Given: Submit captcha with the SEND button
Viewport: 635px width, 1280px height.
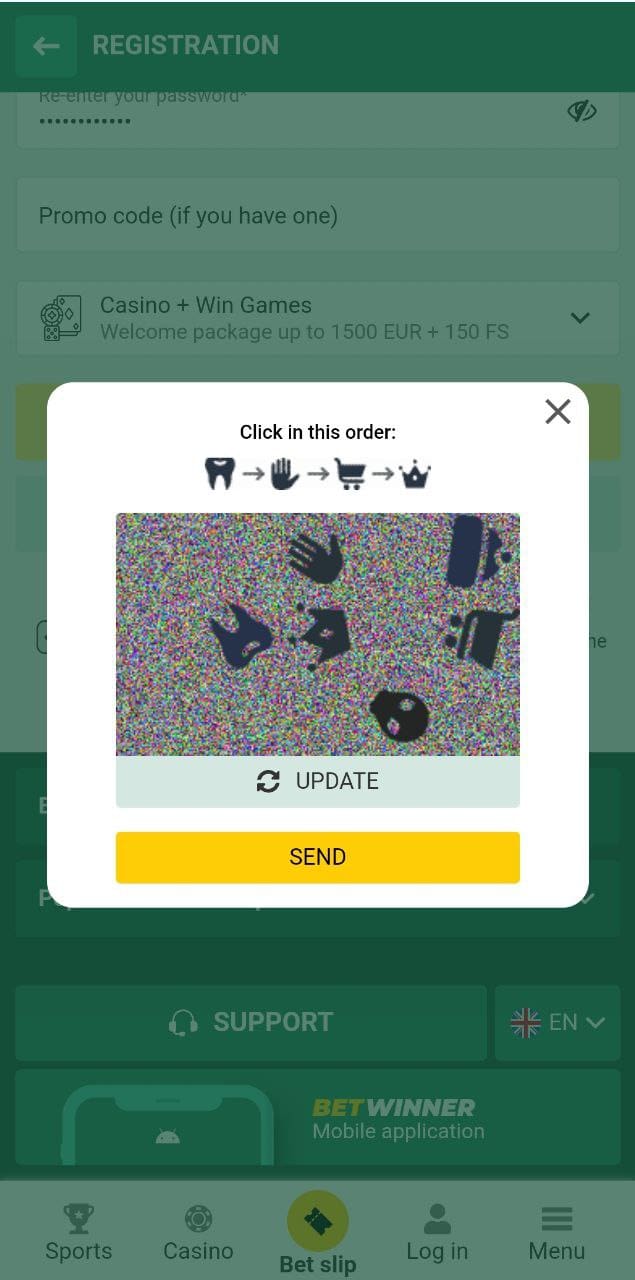Looking at the screenshot, I should pos(318,857).
